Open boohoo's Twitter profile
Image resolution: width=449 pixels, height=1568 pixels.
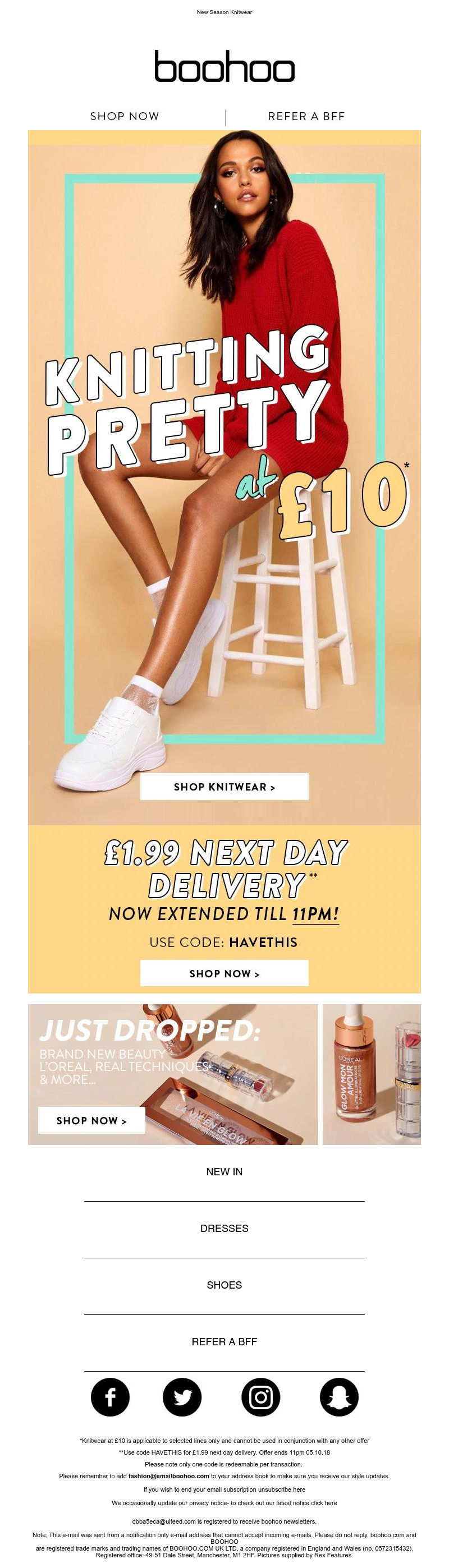[182, 1397]
